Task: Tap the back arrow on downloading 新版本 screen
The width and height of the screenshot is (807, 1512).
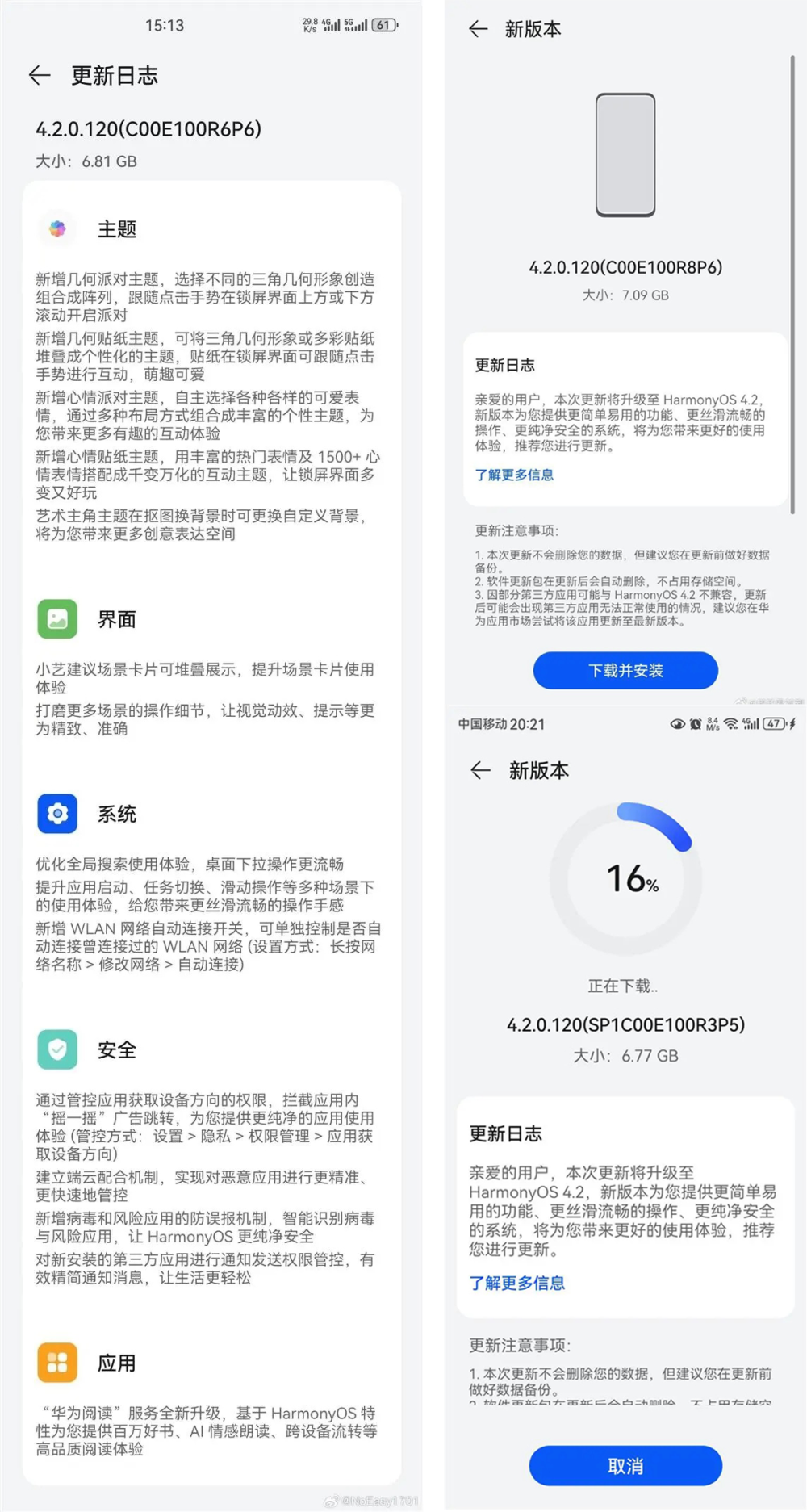Action: pyautogui.click(x=480, y=771)
